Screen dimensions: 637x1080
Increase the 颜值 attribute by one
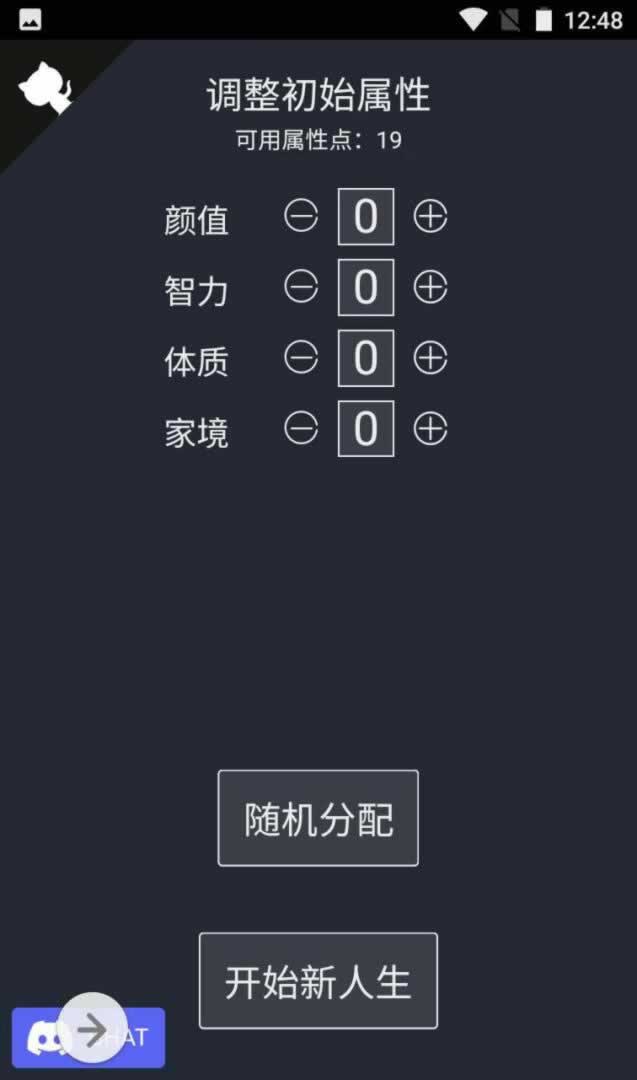(430, 216)
